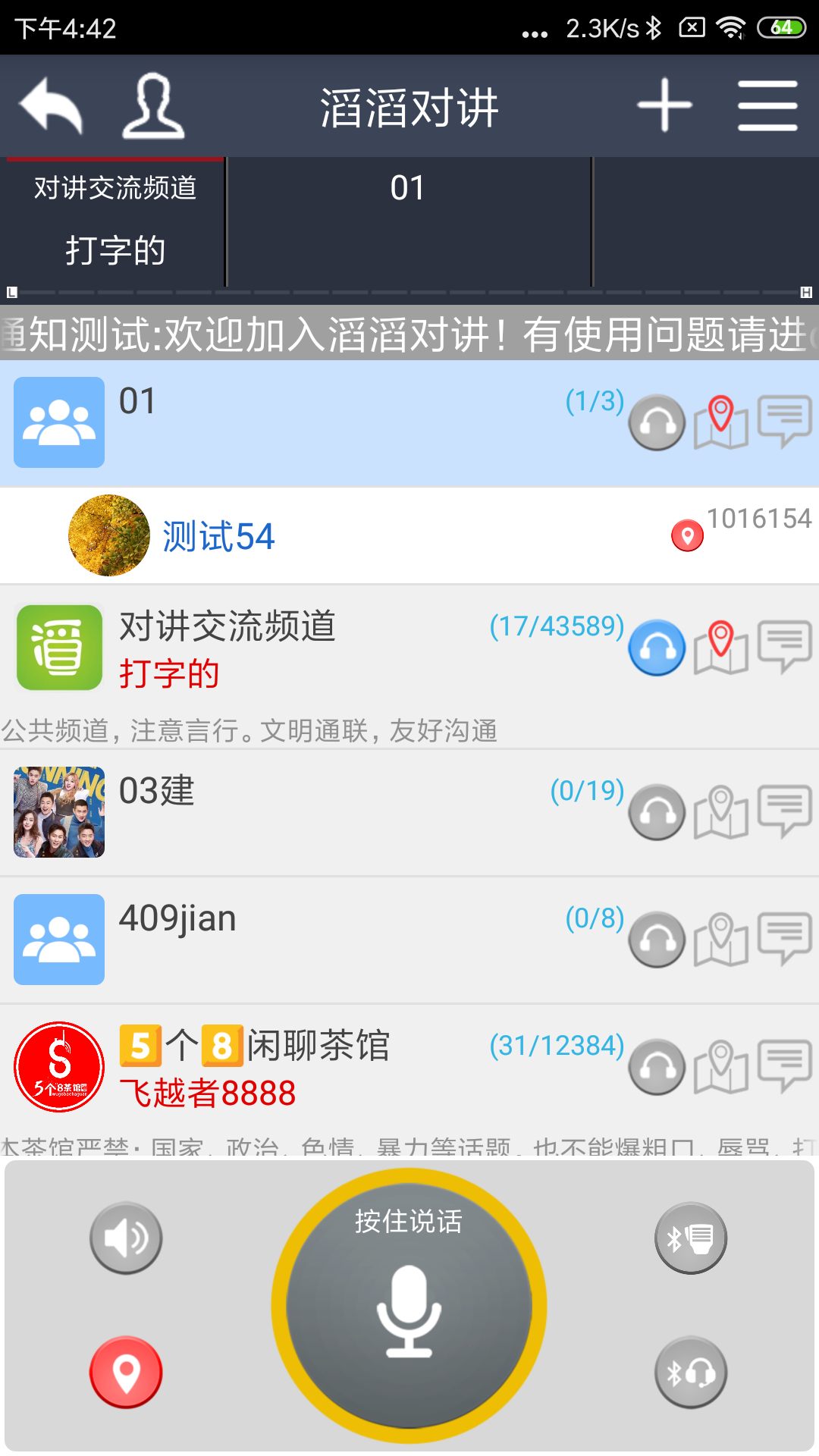Open the user profile icon
The image size is (819, 1456).
pyautogui.click(x=153, y=106)
